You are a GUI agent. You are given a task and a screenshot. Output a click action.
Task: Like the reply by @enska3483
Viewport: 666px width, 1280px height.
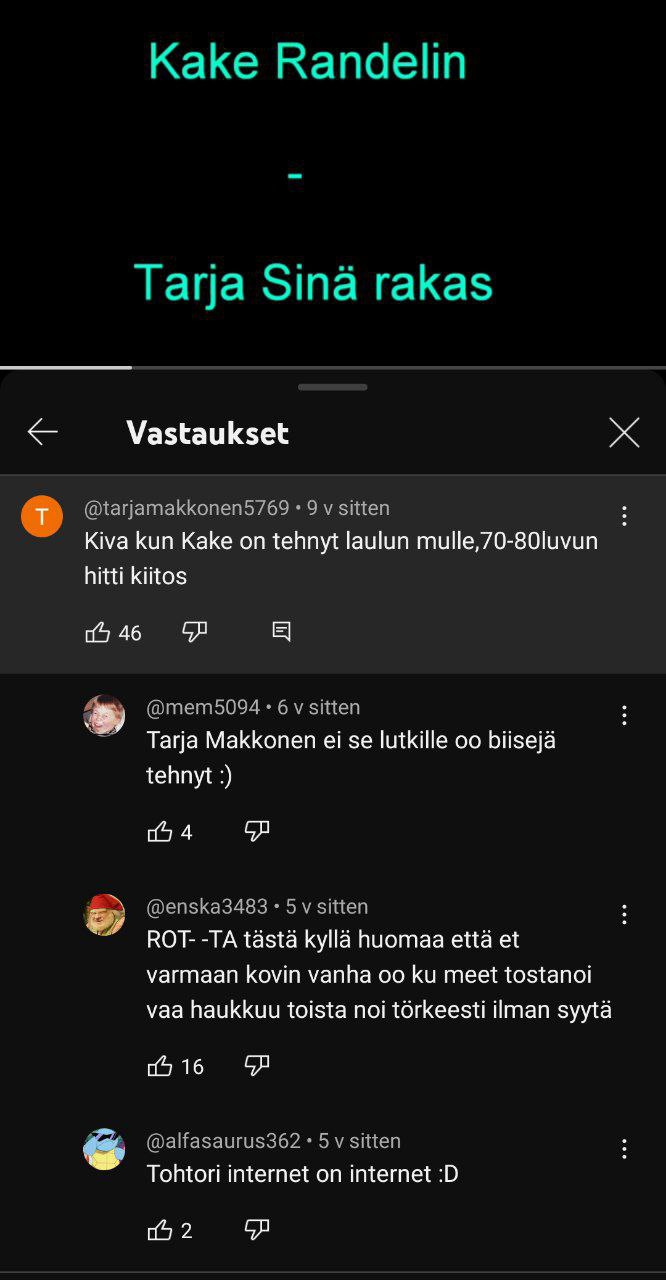click(x=160, y=1066)
